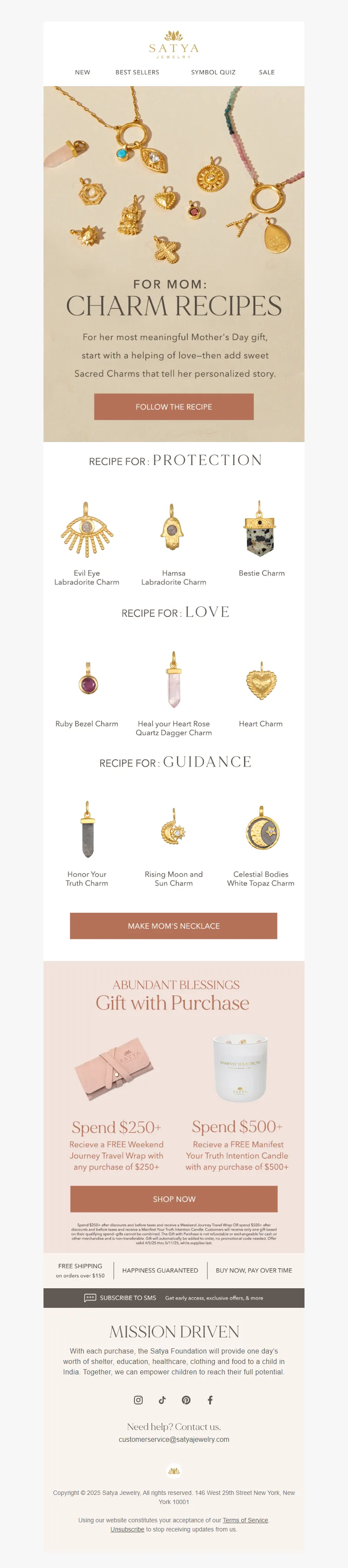Go to the Best Sellers section
This screenshot has height=1568, width=348.
[137, 72]
